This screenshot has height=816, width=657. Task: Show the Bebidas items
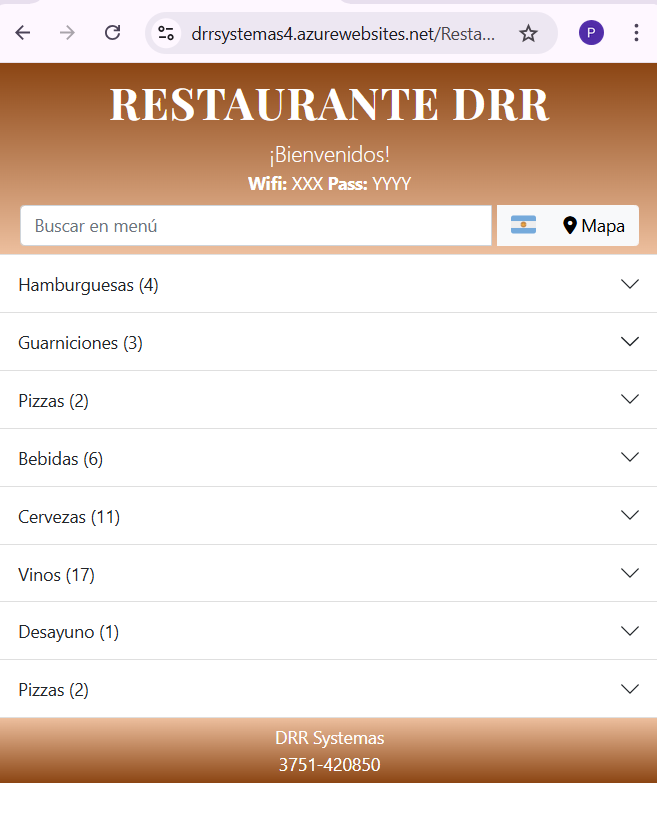point(328,459)
